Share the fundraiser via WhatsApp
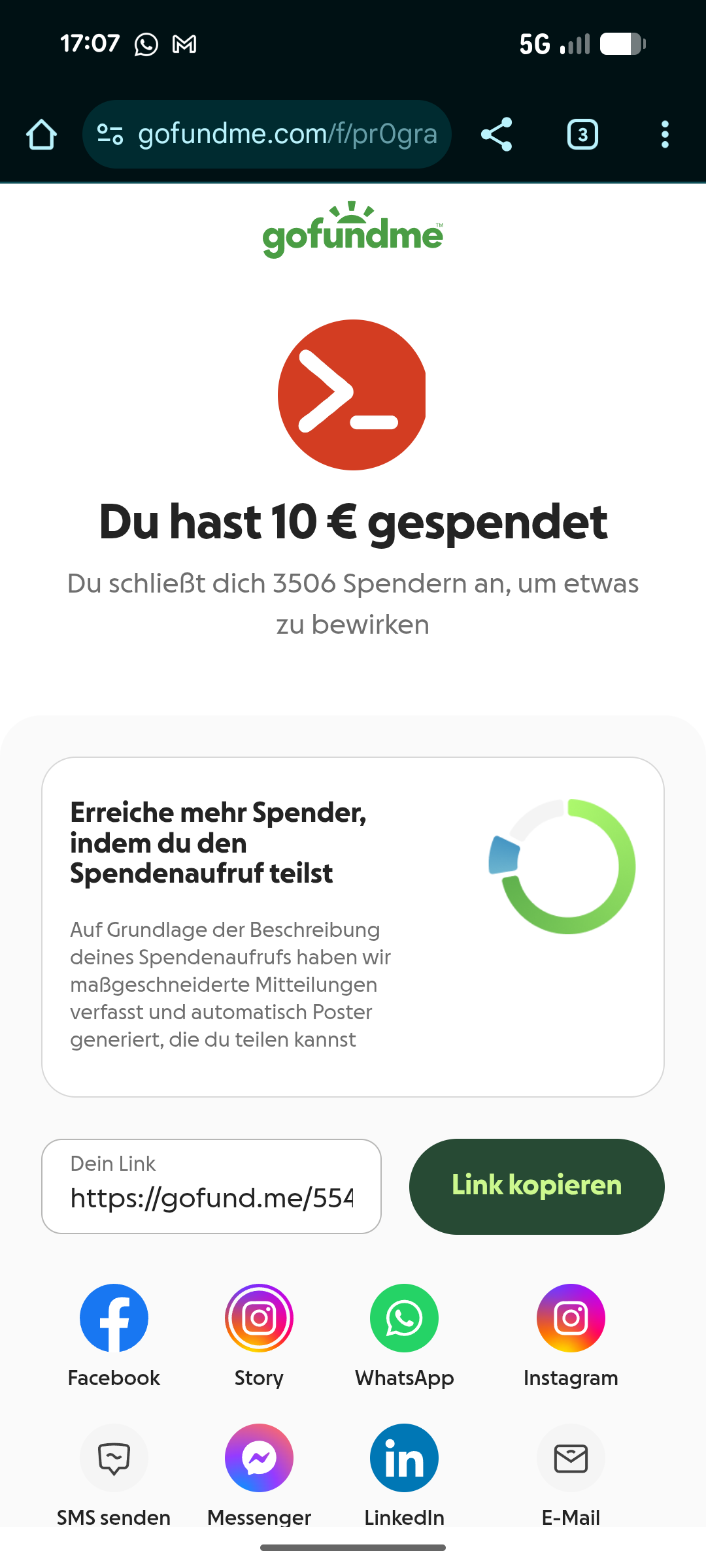Viewport: 706px width, 1568px height. [x=404, y=1318]
